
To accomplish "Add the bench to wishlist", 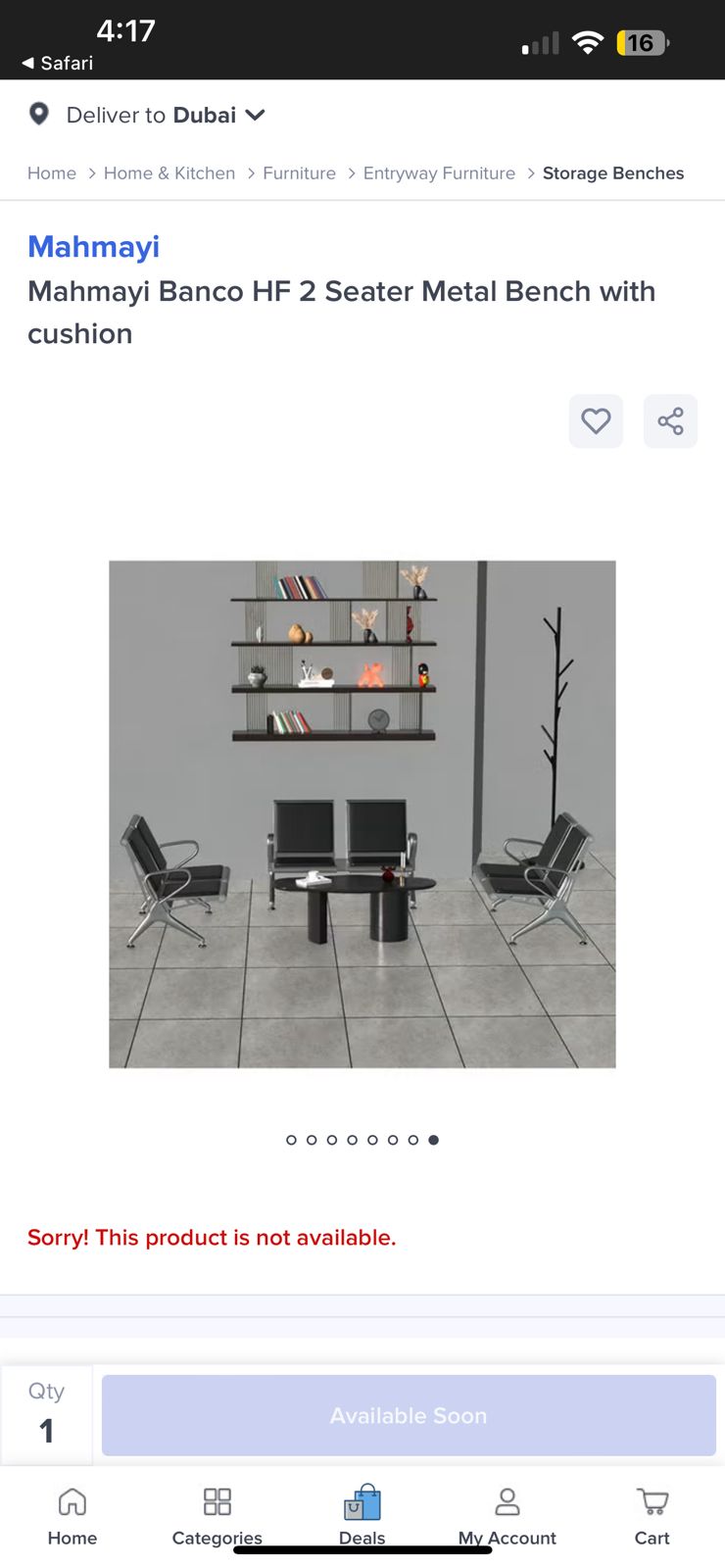I will [596, 421].
